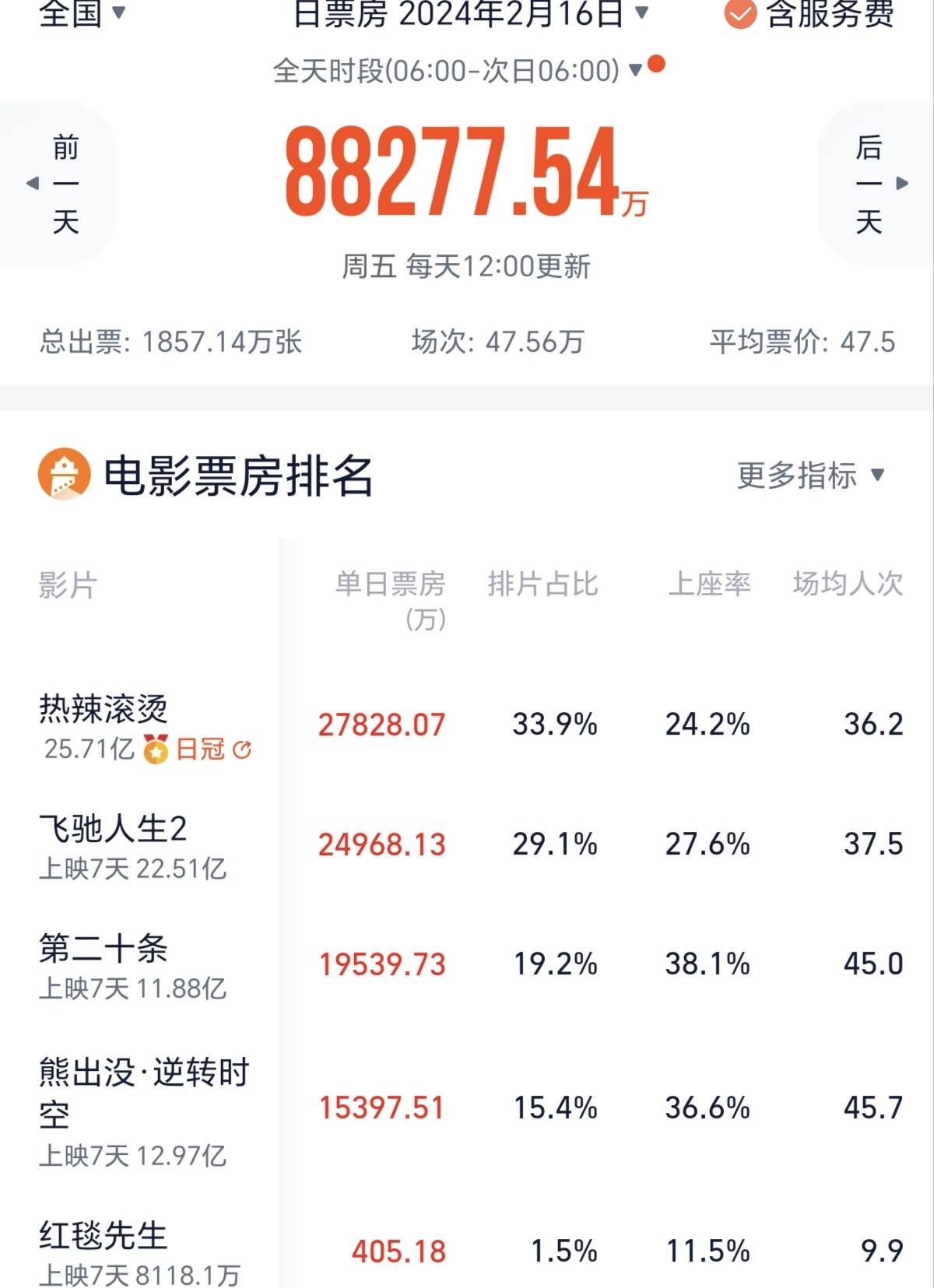934x1288 pixels.
Task: Go to the next day (后一天)
Action: (875, 184)
